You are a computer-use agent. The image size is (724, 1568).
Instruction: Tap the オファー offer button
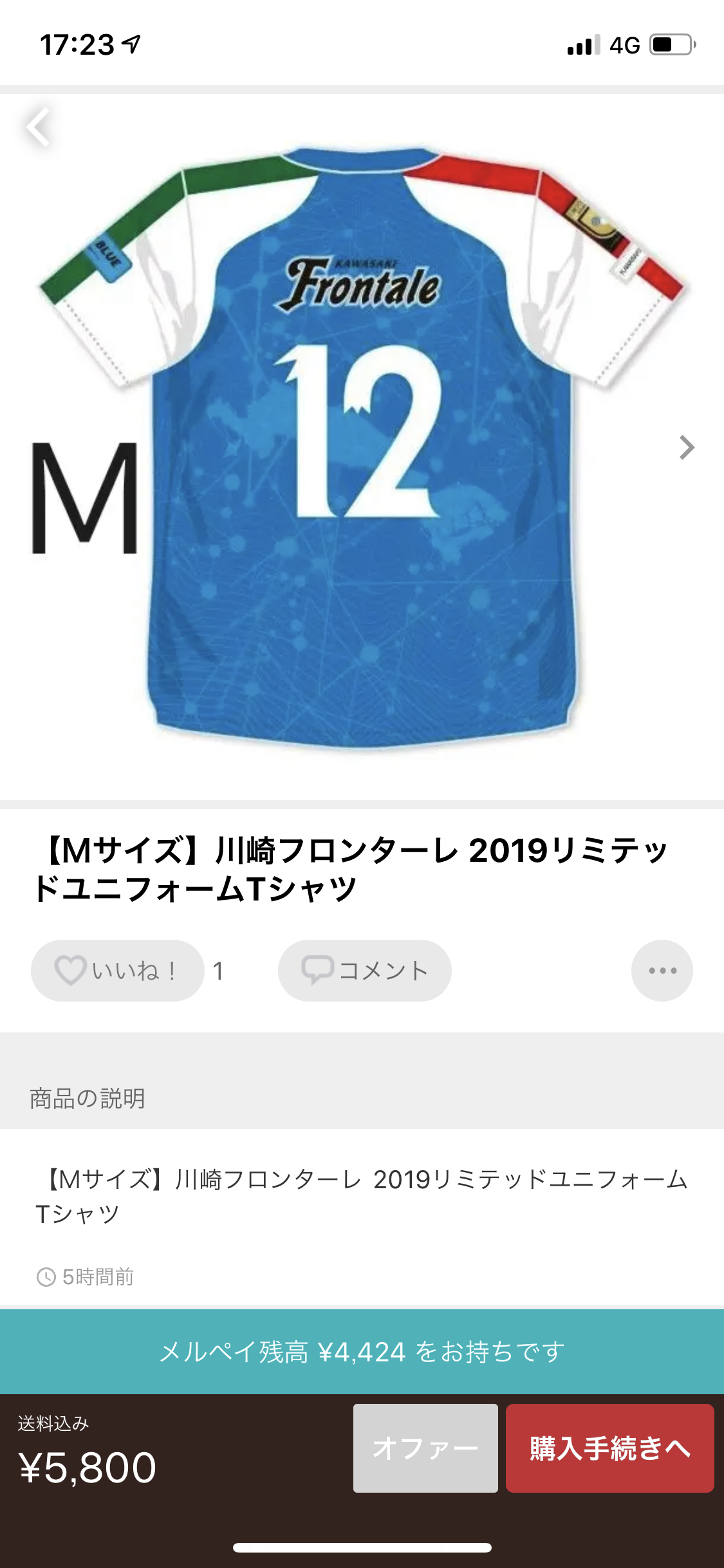425,1448
